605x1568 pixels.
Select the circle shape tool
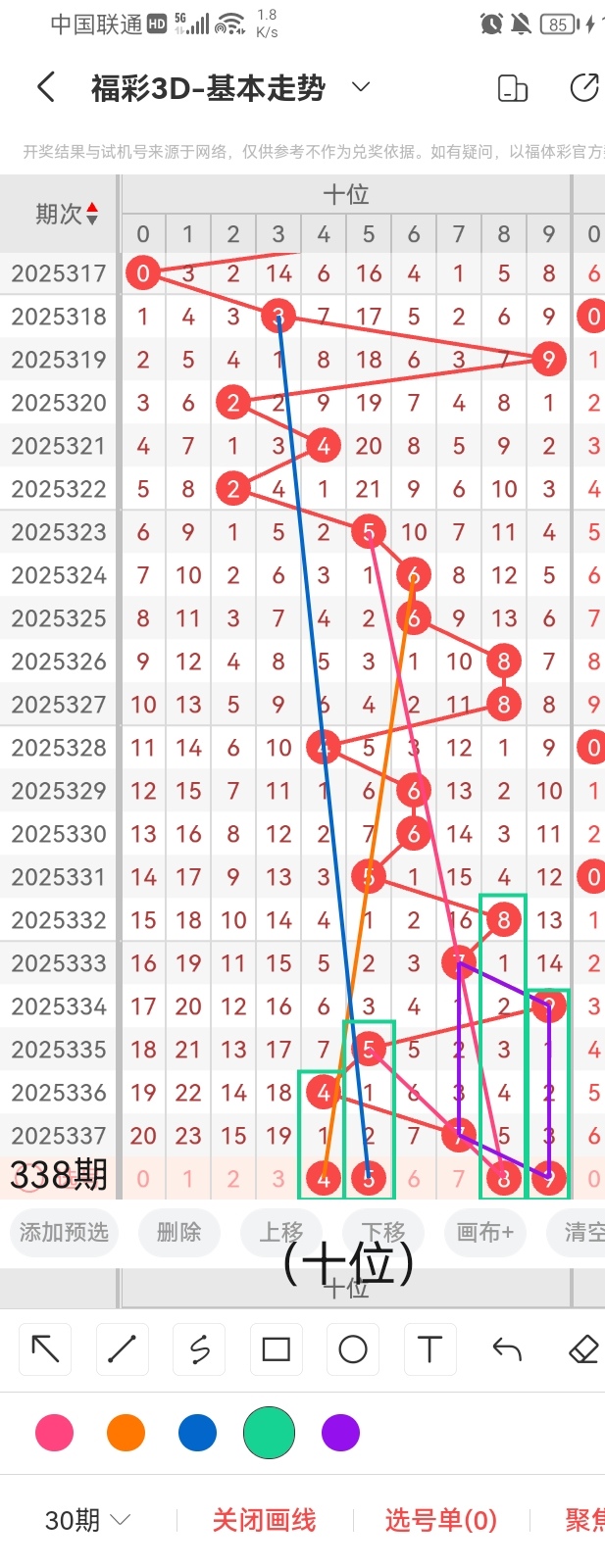tap(353, 1349)
